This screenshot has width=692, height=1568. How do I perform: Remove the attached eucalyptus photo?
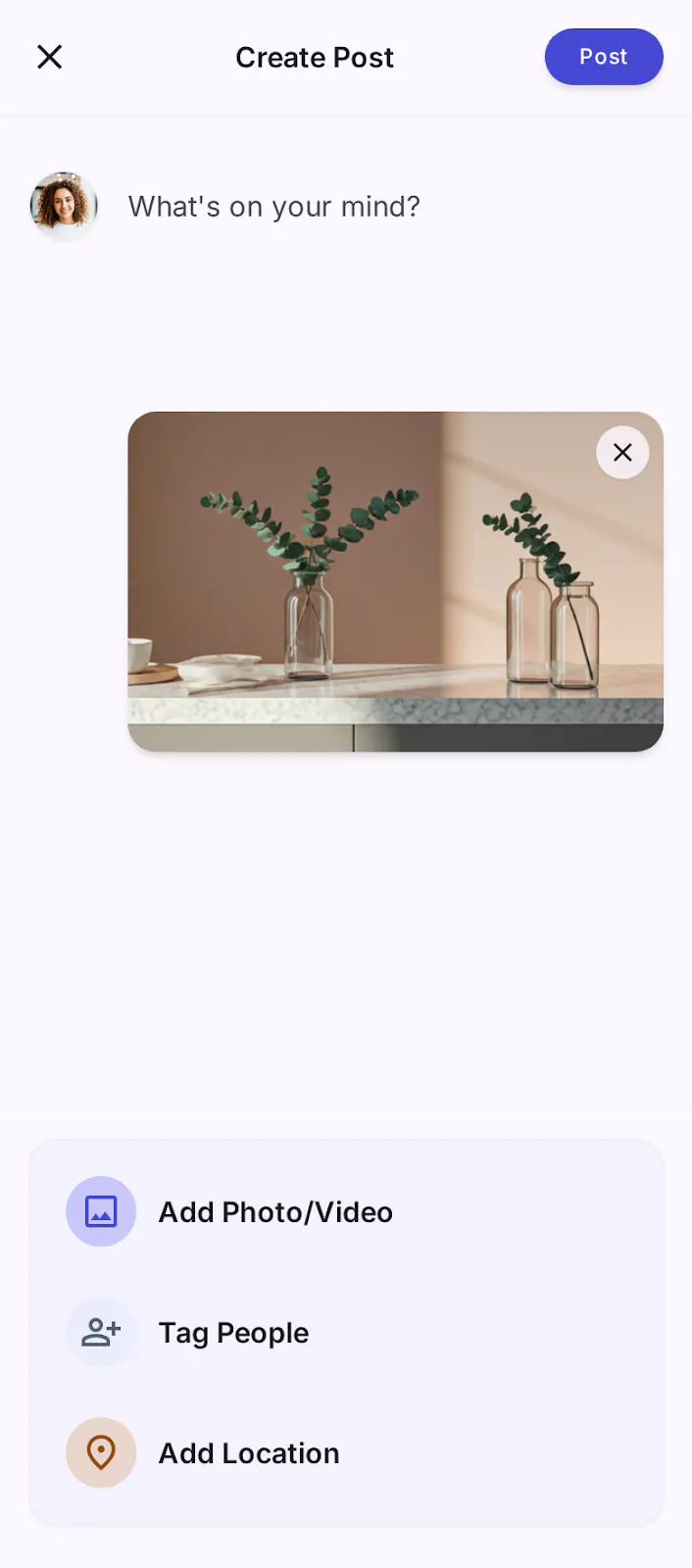click(x=622, y=452)
